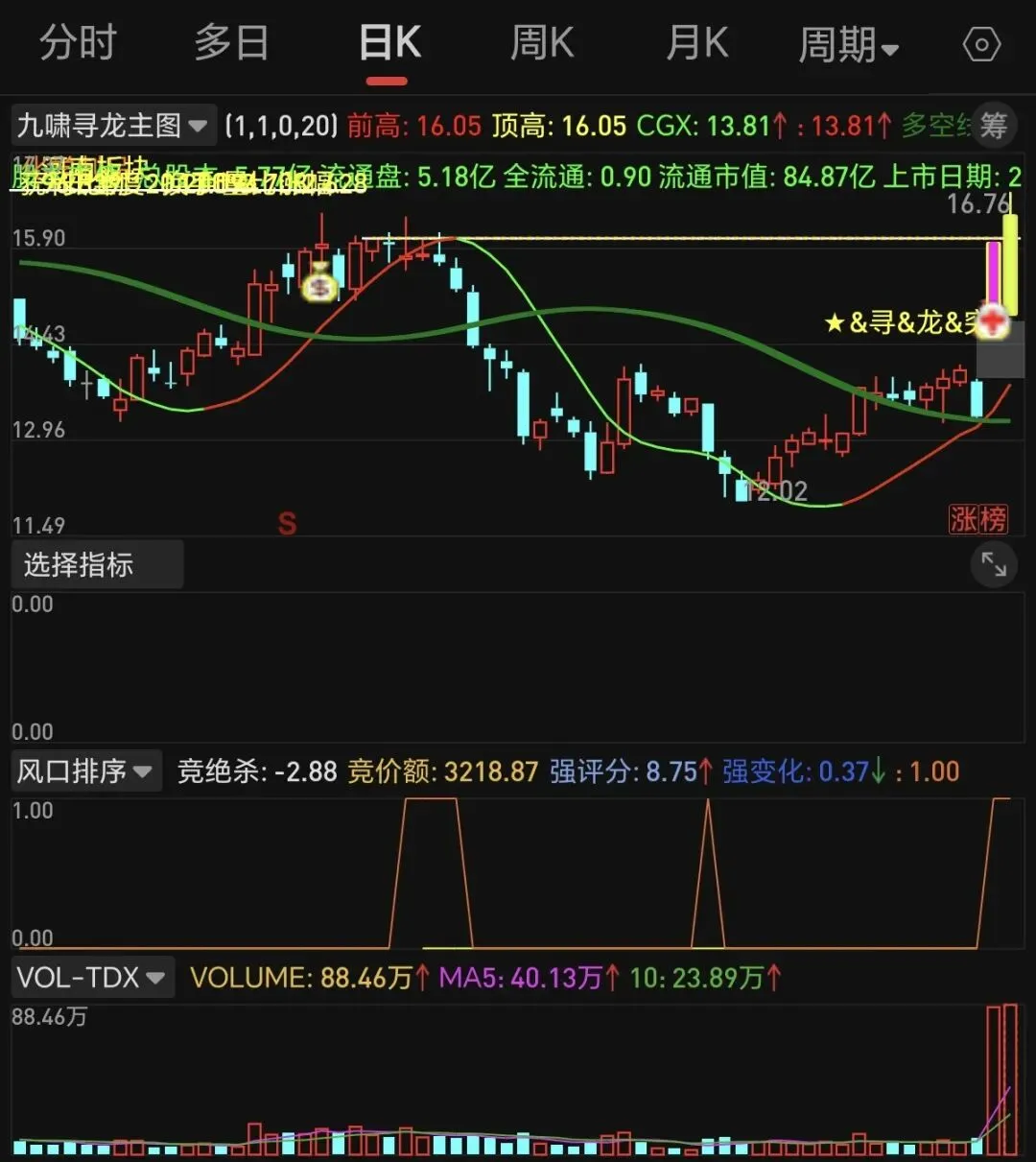1036x1162 pixels.
Task: Open chart settings hexagon icon
Action: (x=981, y=45)
